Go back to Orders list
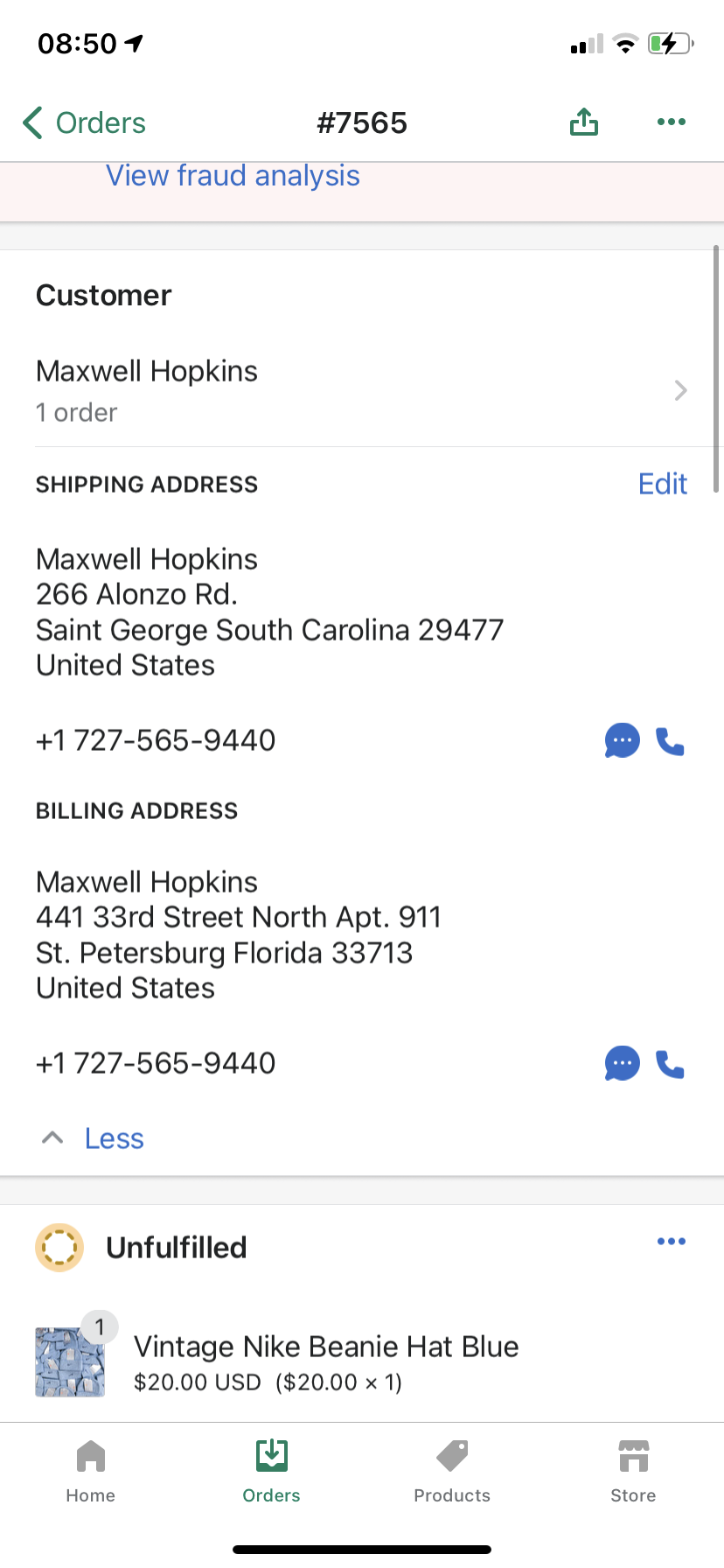Viewport: 724px width, 1568px height. [84, 122]
